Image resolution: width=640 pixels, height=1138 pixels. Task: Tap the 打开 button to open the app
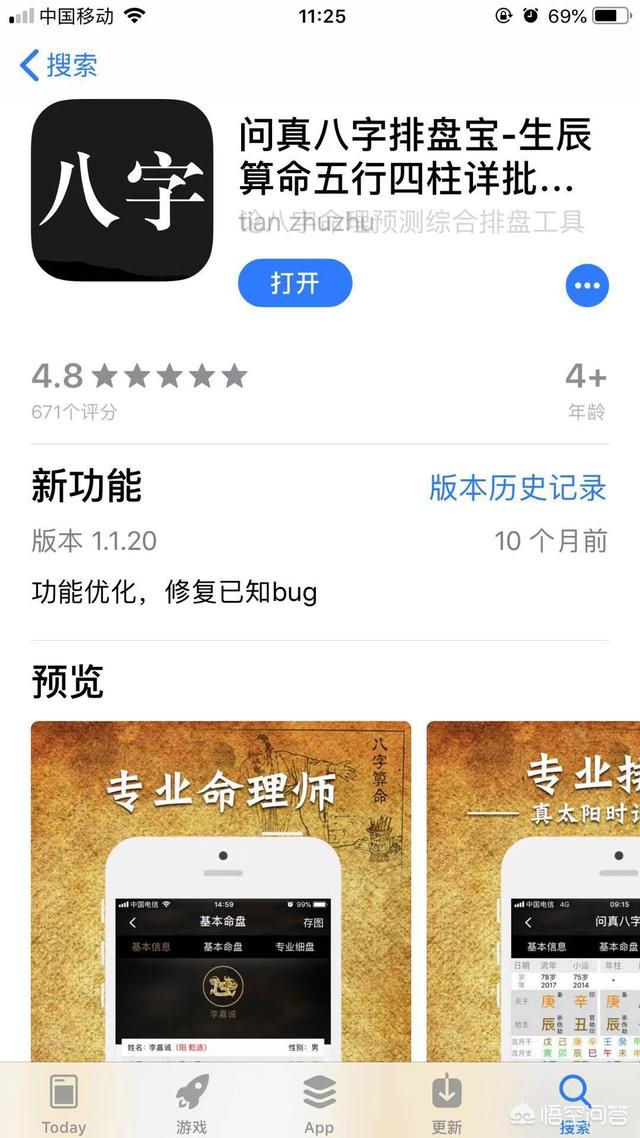click(295, 283)
